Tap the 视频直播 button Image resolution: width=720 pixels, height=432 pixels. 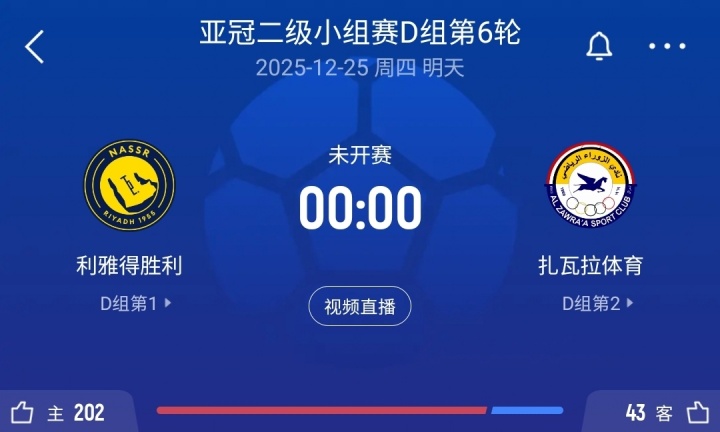point(359,306)
